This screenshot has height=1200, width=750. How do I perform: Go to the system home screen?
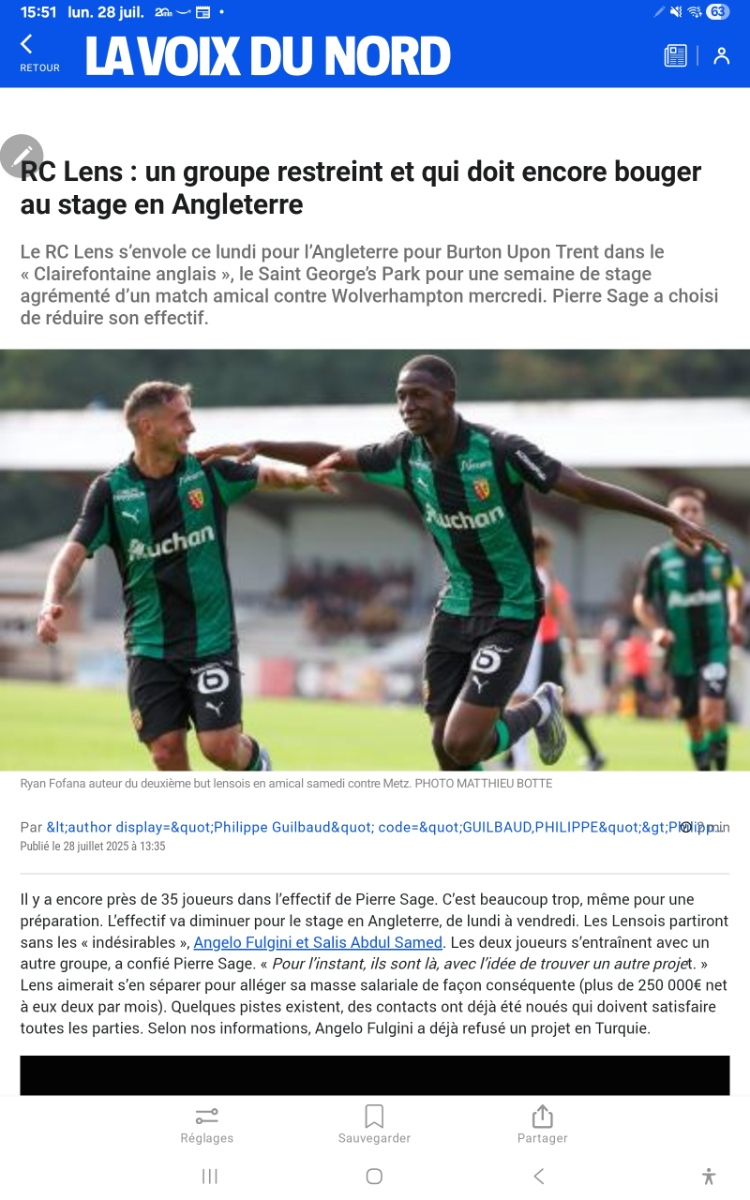pyautogui.click(x=374, y=1176)
